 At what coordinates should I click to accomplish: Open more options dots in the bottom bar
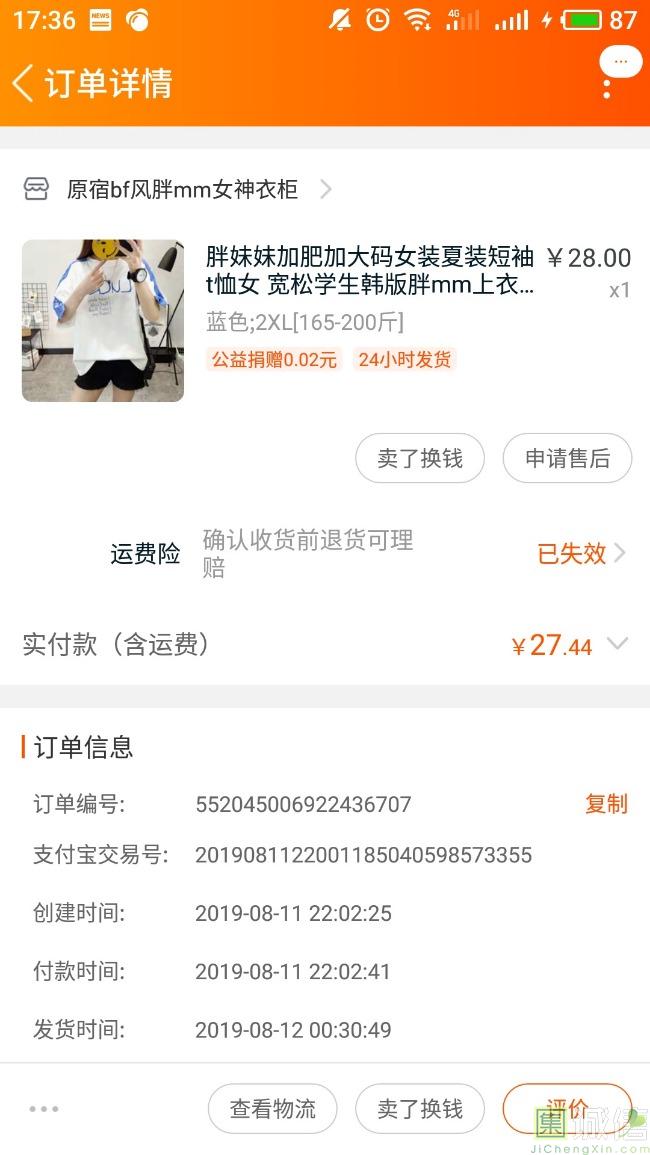tap(44, 1109)
